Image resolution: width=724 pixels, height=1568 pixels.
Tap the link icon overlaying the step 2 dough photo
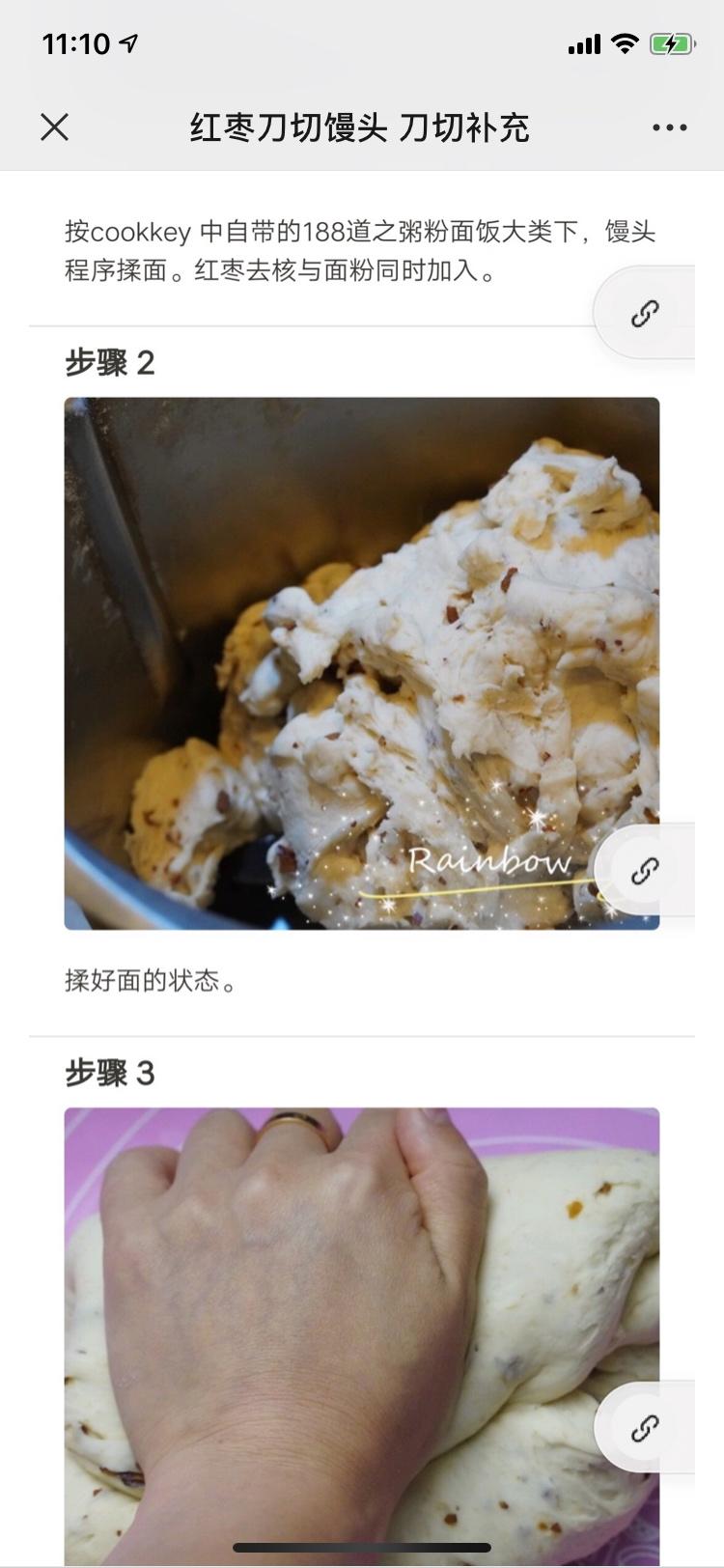click(645, 869)
